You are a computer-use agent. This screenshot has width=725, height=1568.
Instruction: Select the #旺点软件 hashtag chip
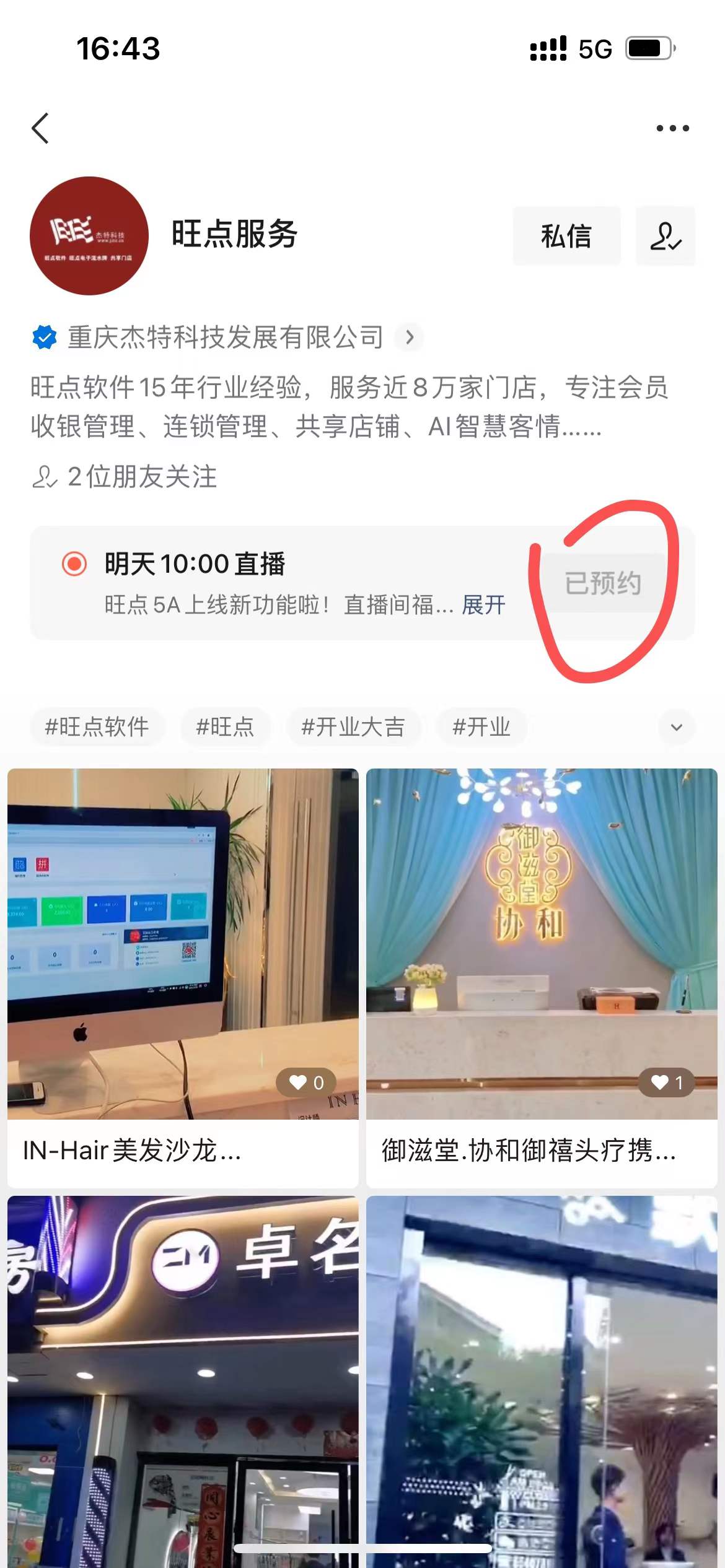point(97,726)
